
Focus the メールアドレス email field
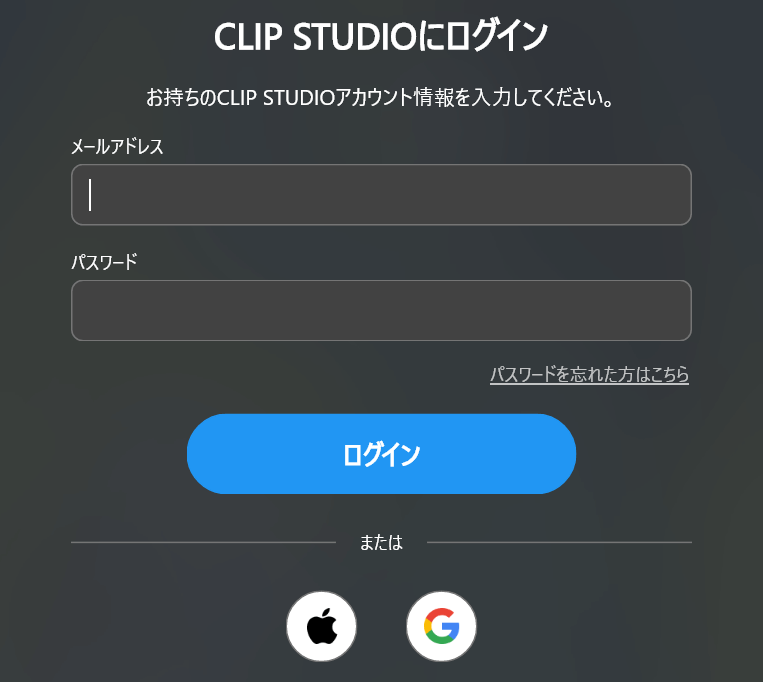pos(381,195)
